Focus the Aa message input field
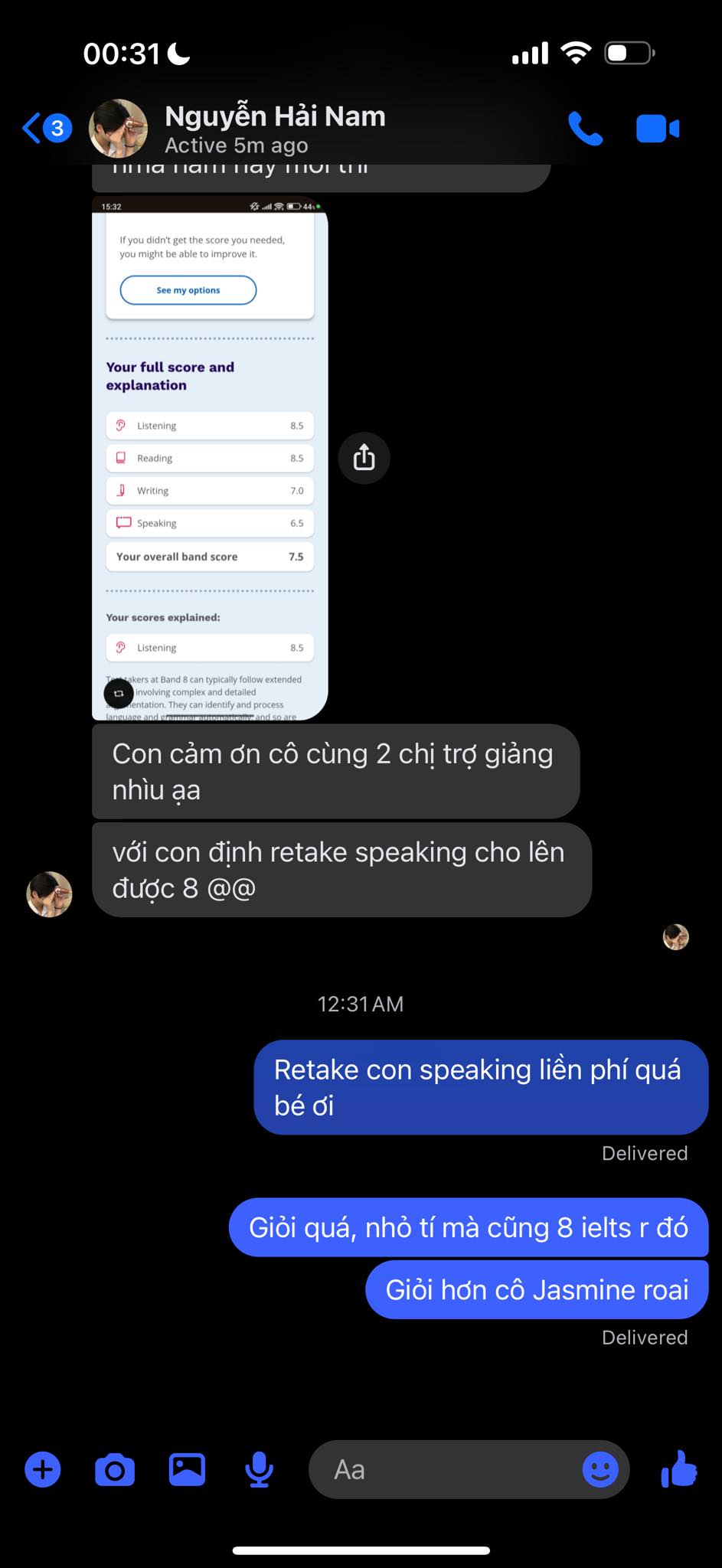The height and width of the screenshot is (1568, 722). coord(444,1469)
